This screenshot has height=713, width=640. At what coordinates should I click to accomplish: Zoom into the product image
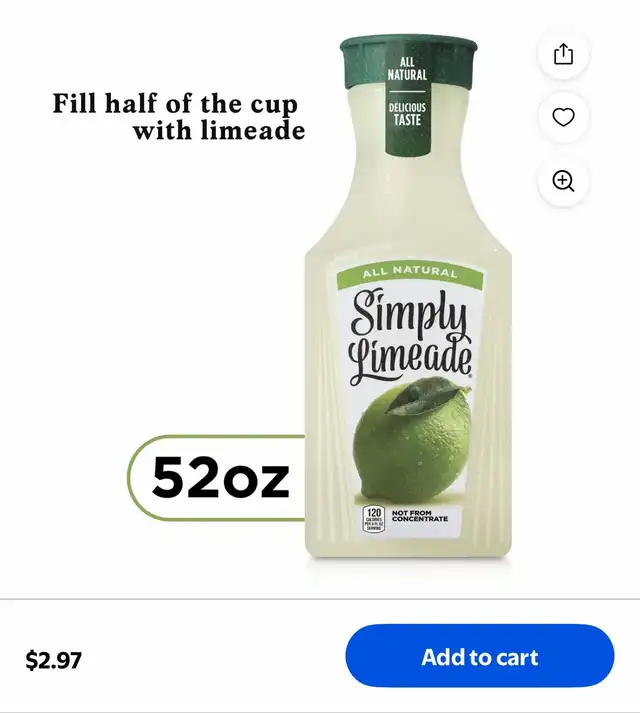564,181
